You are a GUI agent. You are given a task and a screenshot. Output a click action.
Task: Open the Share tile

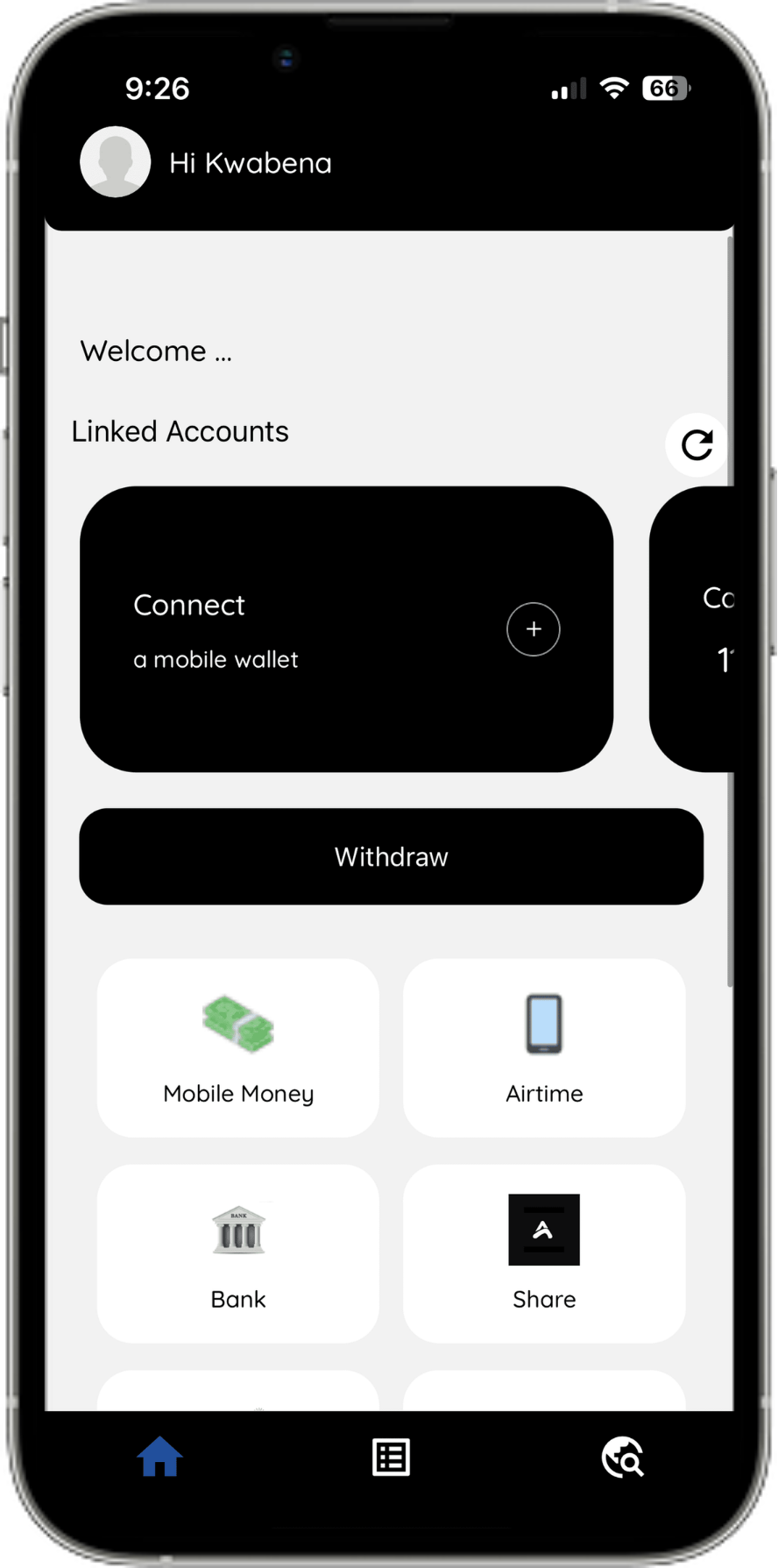pyautogui.click(x=544, y=1253)
